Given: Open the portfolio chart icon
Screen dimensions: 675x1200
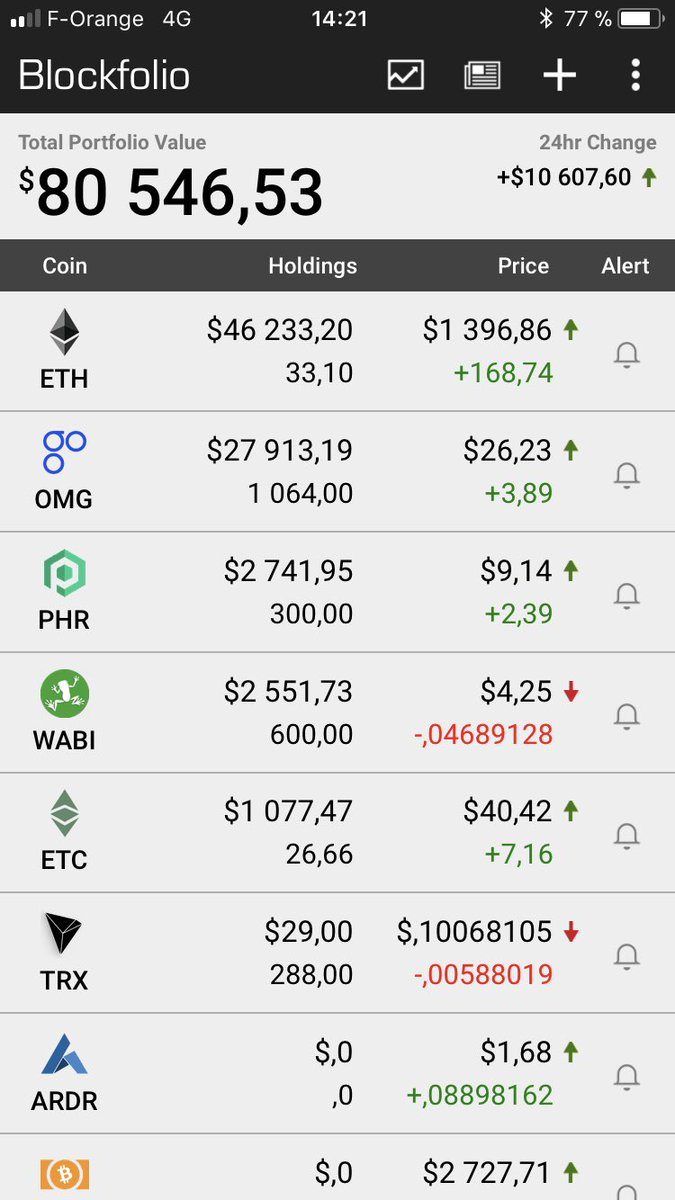Looking at the screenshot, I should pyautogui.click(x=406, y=76).
